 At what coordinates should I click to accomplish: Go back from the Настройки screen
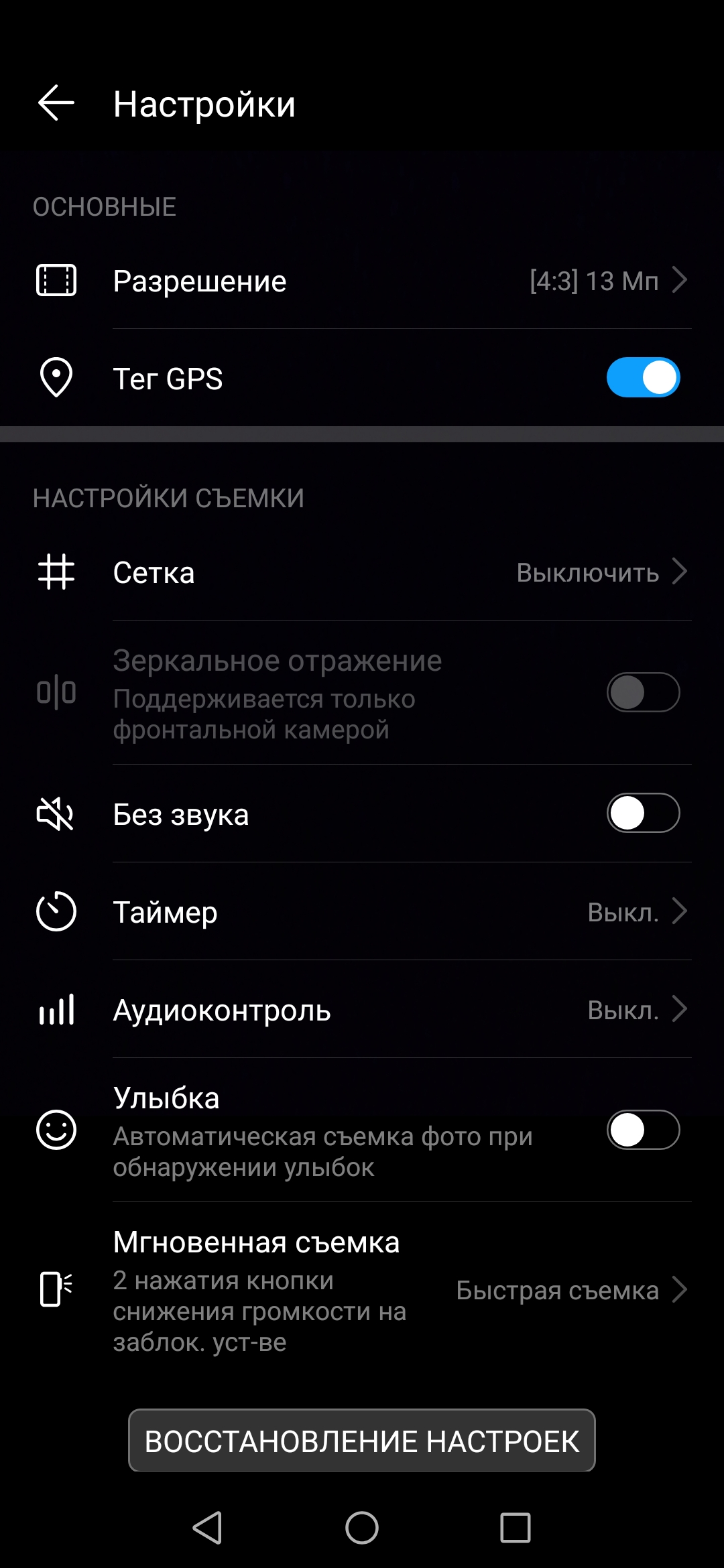click(56, 104)
